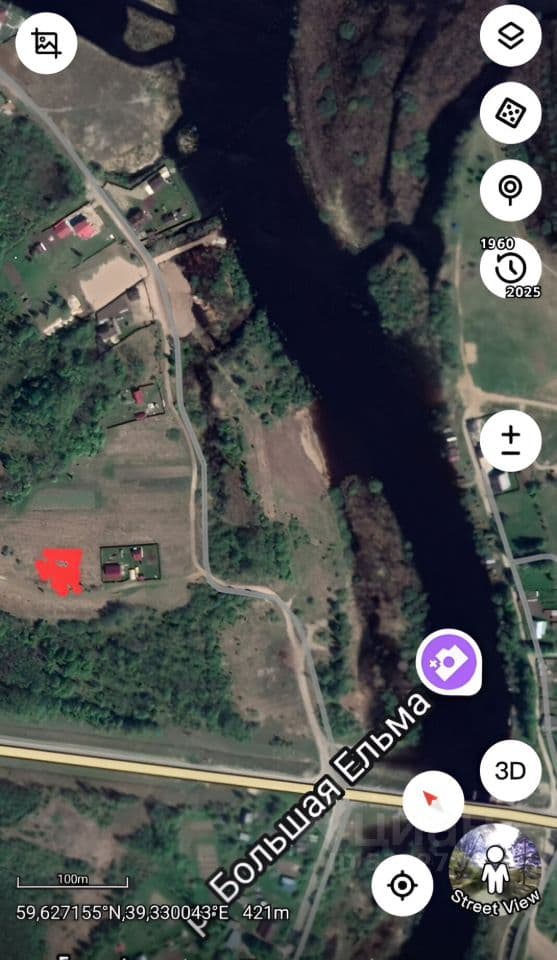
Task: Center map on my location
Action: click(x=402, y=885)
